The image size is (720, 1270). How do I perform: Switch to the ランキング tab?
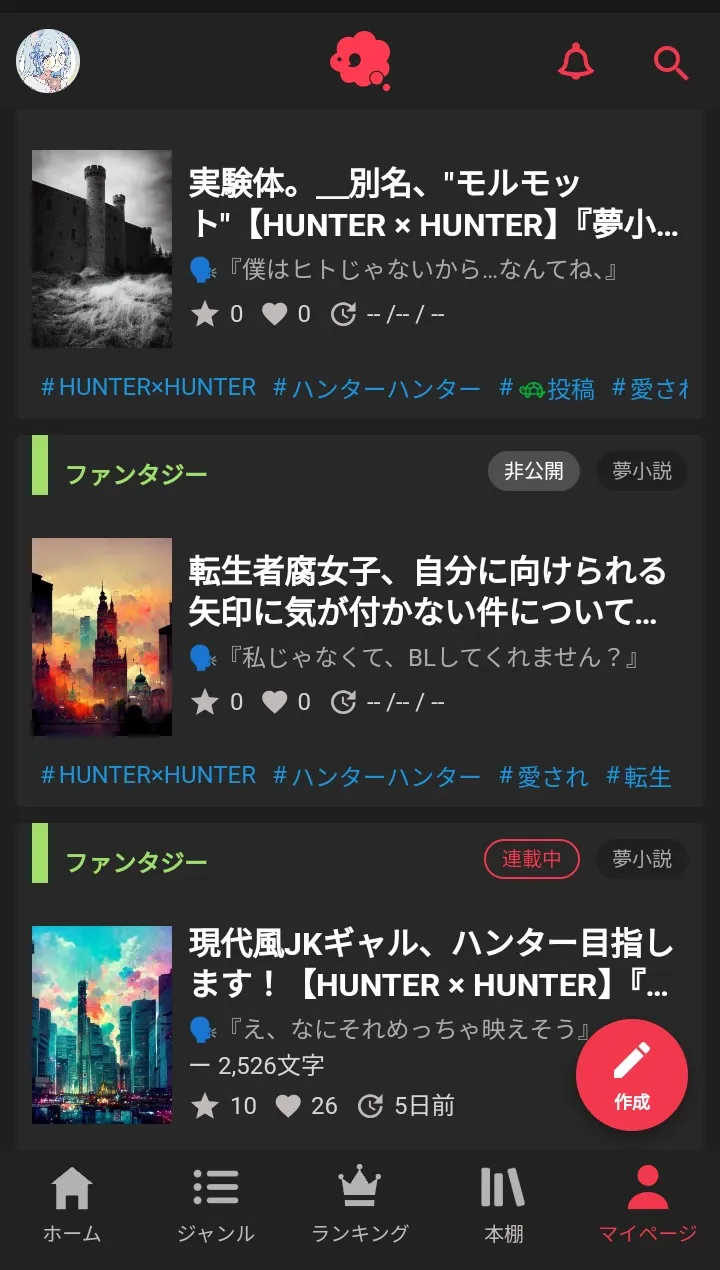(x=360, y=1205)
